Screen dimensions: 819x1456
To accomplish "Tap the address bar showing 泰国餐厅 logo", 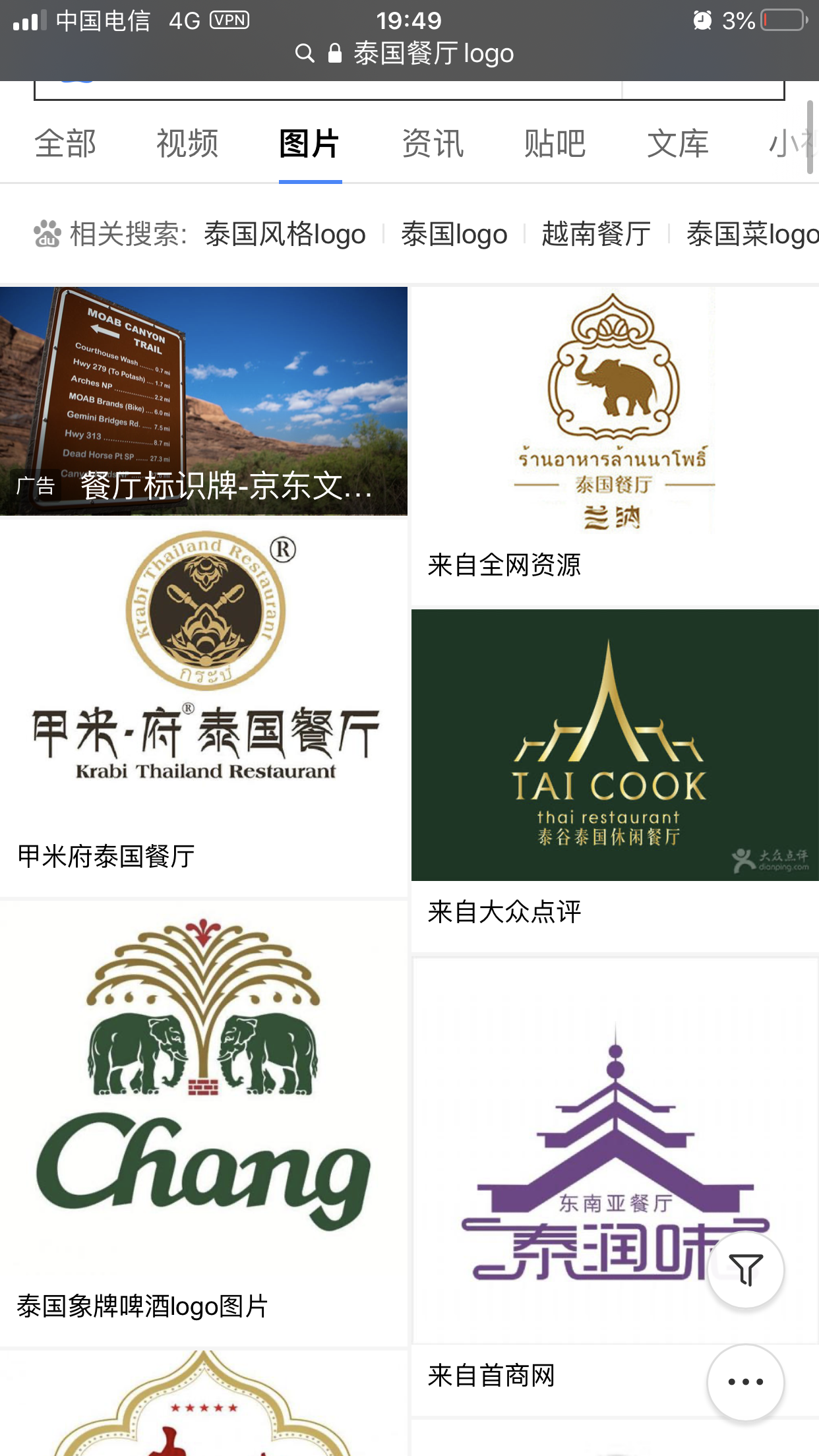I will [409, 53].
